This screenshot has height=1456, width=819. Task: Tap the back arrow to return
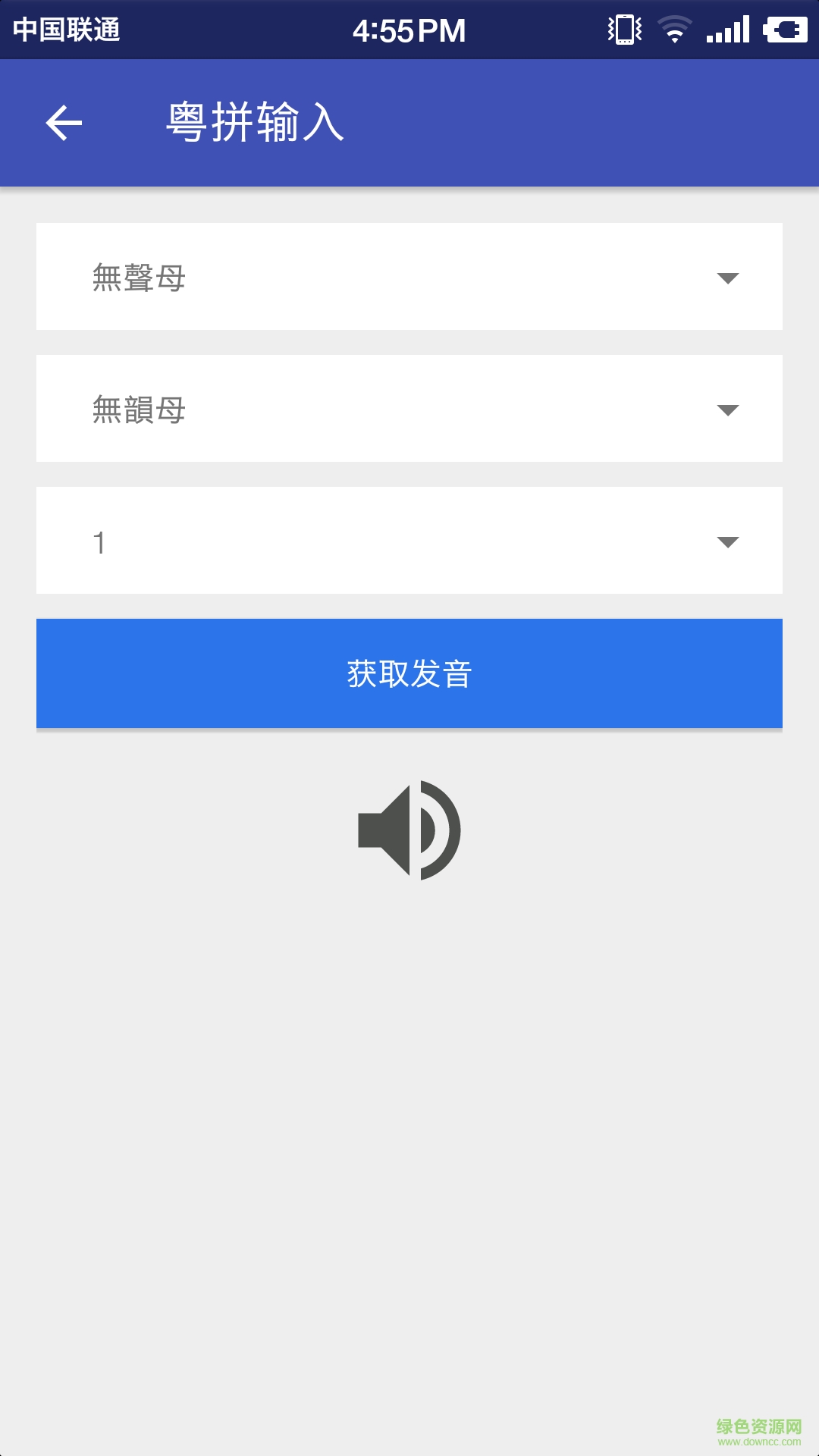64,121
